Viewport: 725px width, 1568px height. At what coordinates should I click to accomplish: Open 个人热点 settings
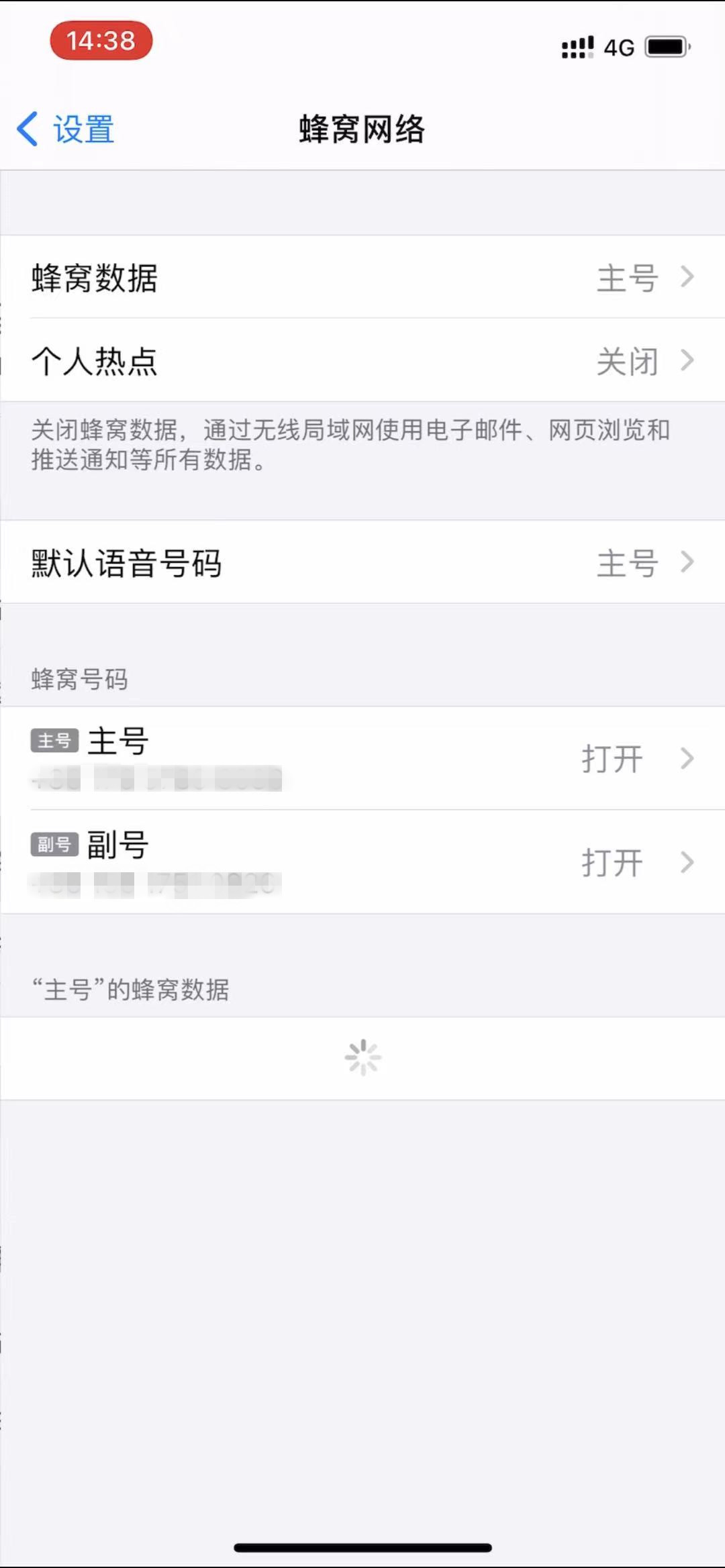coord(362,360)
